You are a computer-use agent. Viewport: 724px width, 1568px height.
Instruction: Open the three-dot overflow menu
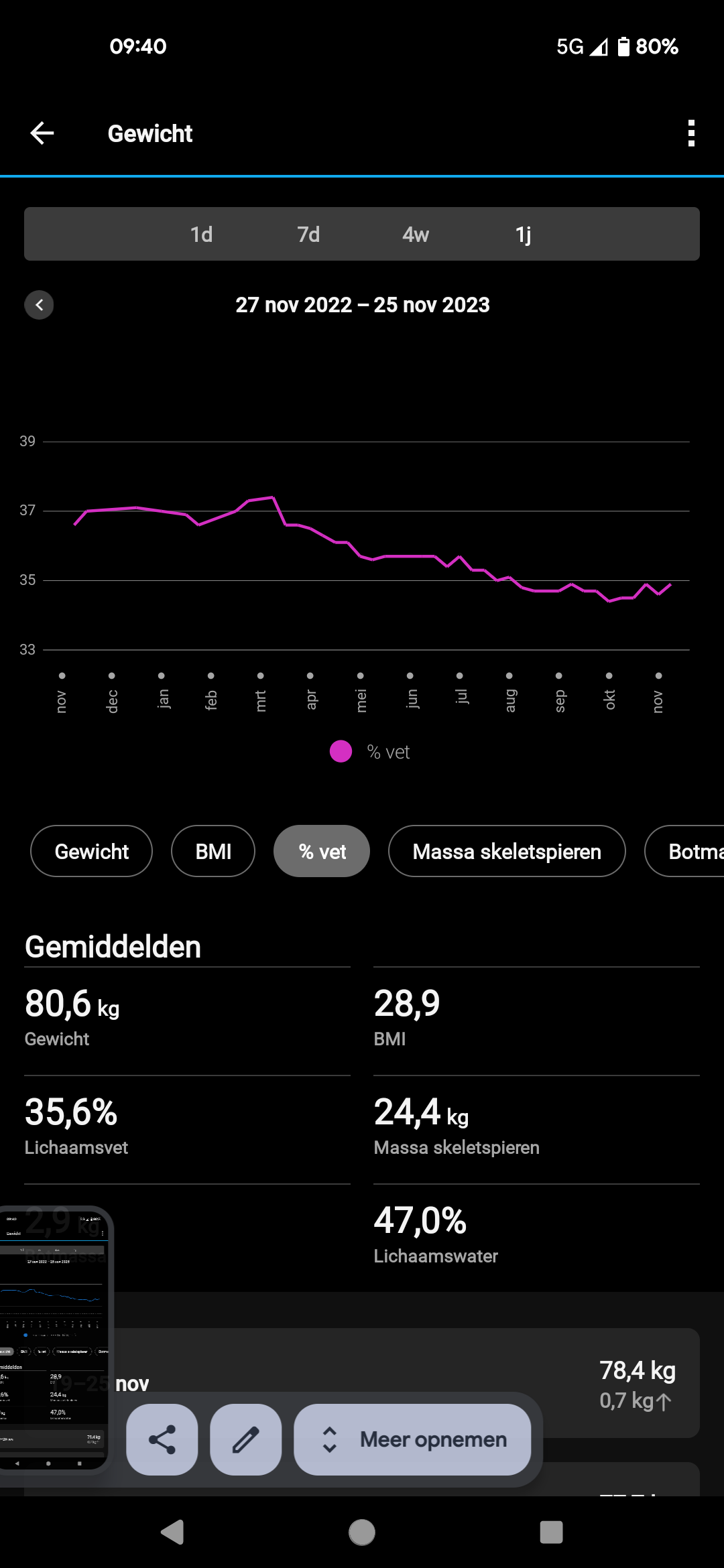pyautogui.click(x=691, y=133)
